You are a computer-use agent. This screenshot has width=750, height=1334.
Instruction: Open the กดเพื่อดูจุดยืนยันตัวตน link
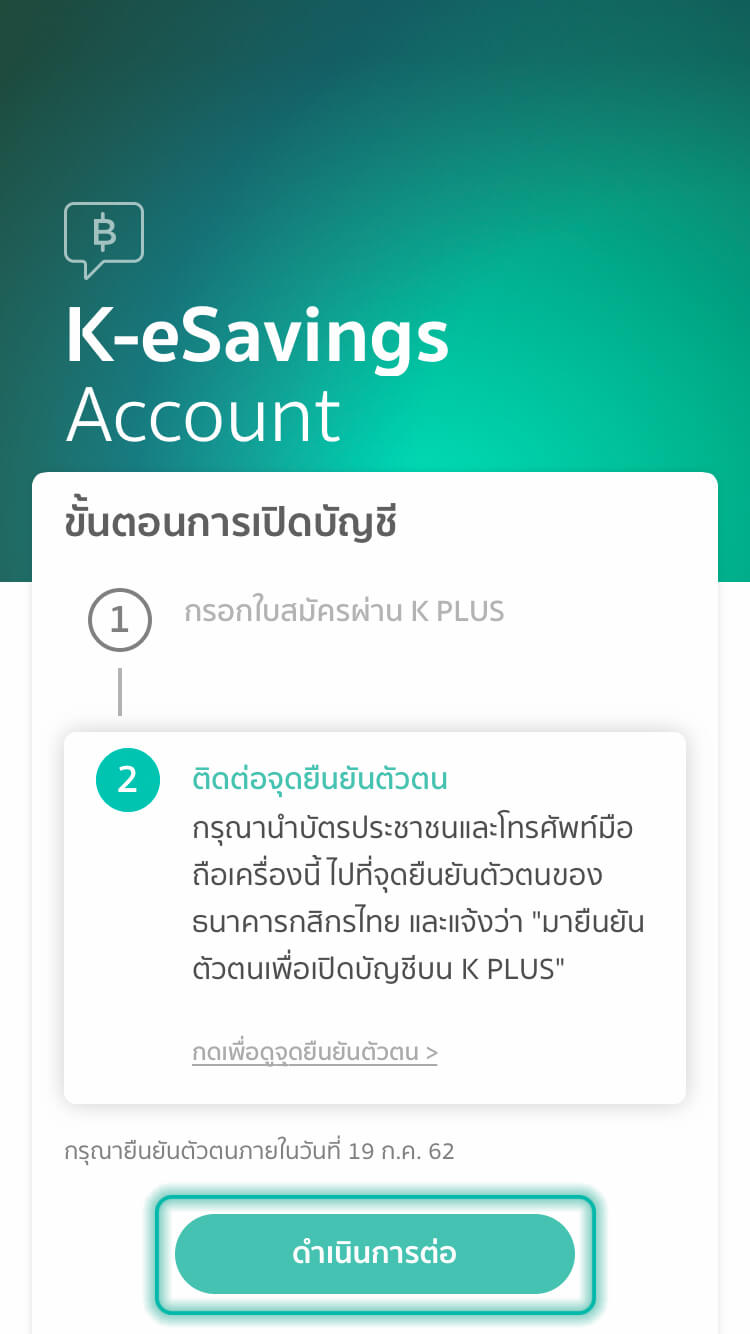tap(314, 1052)
